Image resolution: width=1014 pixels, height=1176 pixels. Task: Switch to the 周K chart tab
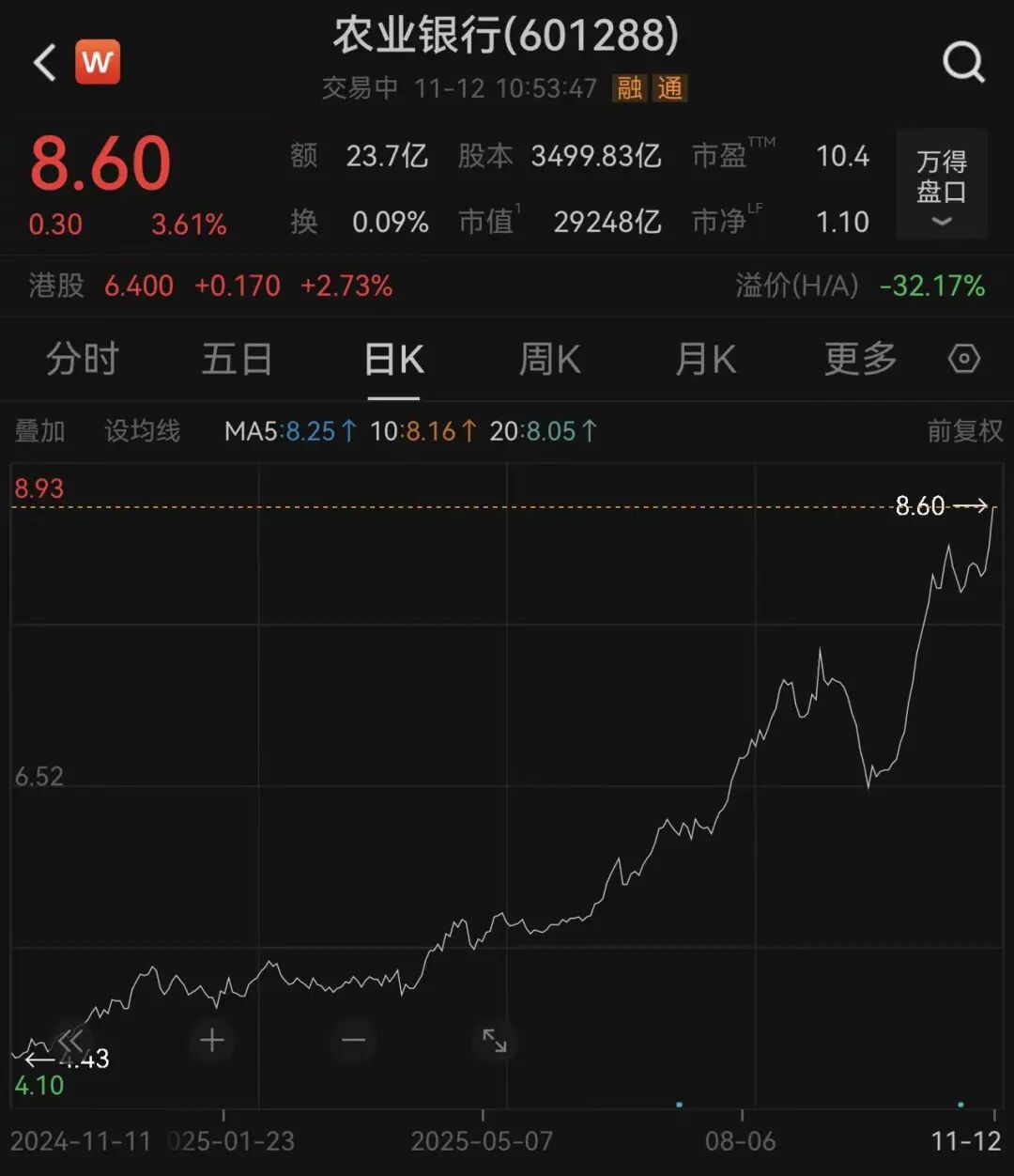(x=549, y=360)
